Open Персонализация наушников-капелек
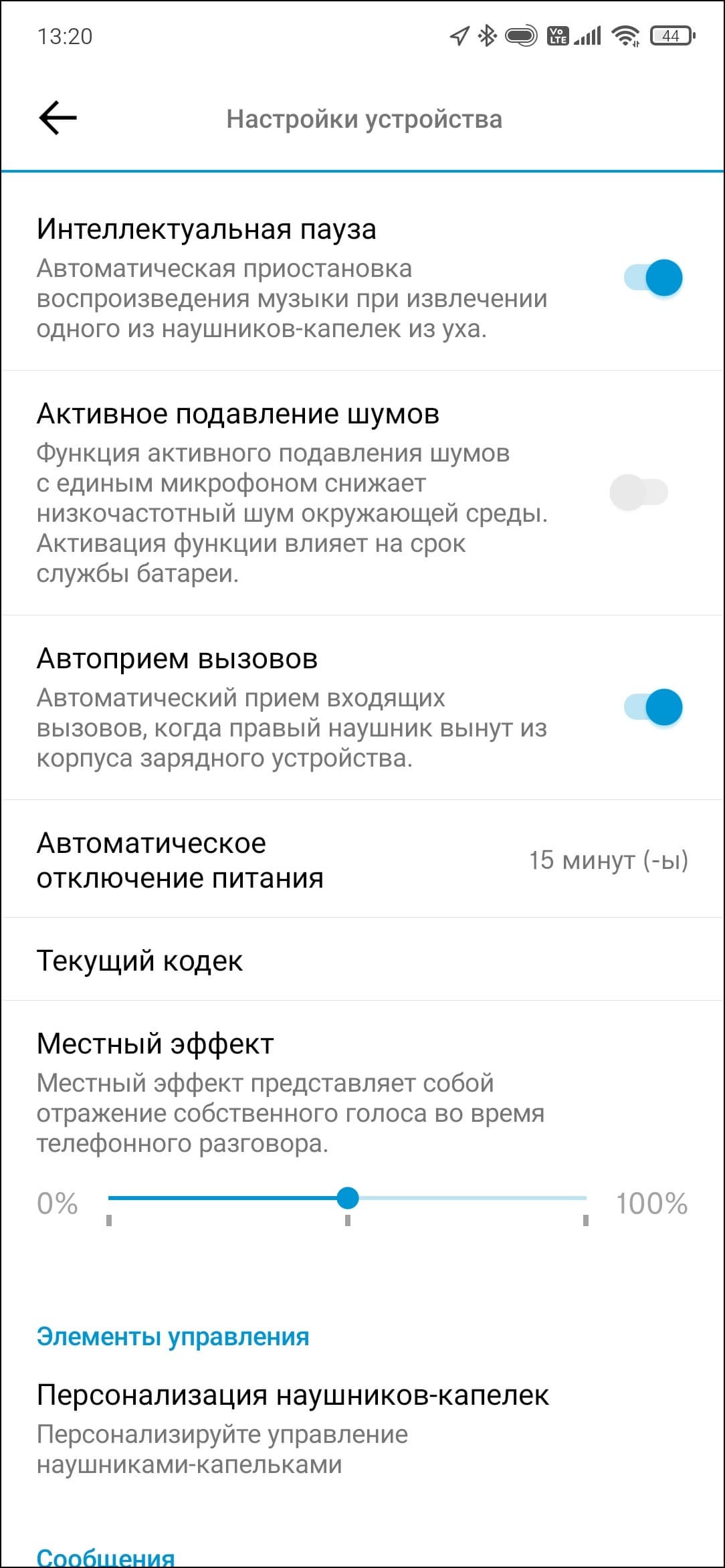 293,1428
